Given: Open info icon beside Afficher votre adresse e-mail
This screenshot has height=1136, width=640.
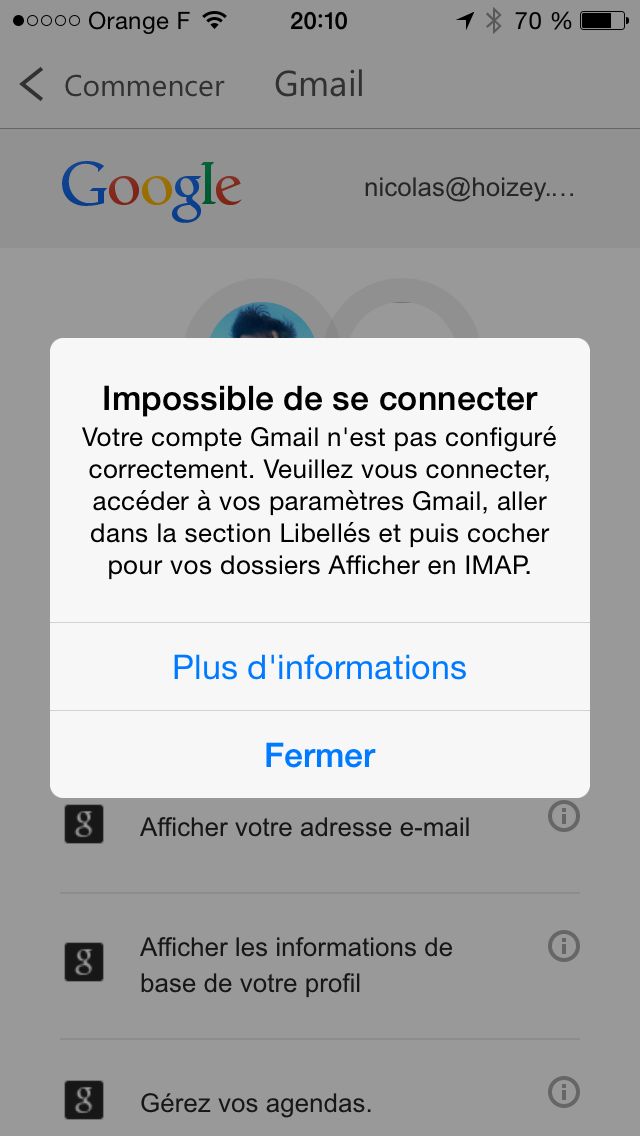Looking at the screenshot, I should (564, 817).
